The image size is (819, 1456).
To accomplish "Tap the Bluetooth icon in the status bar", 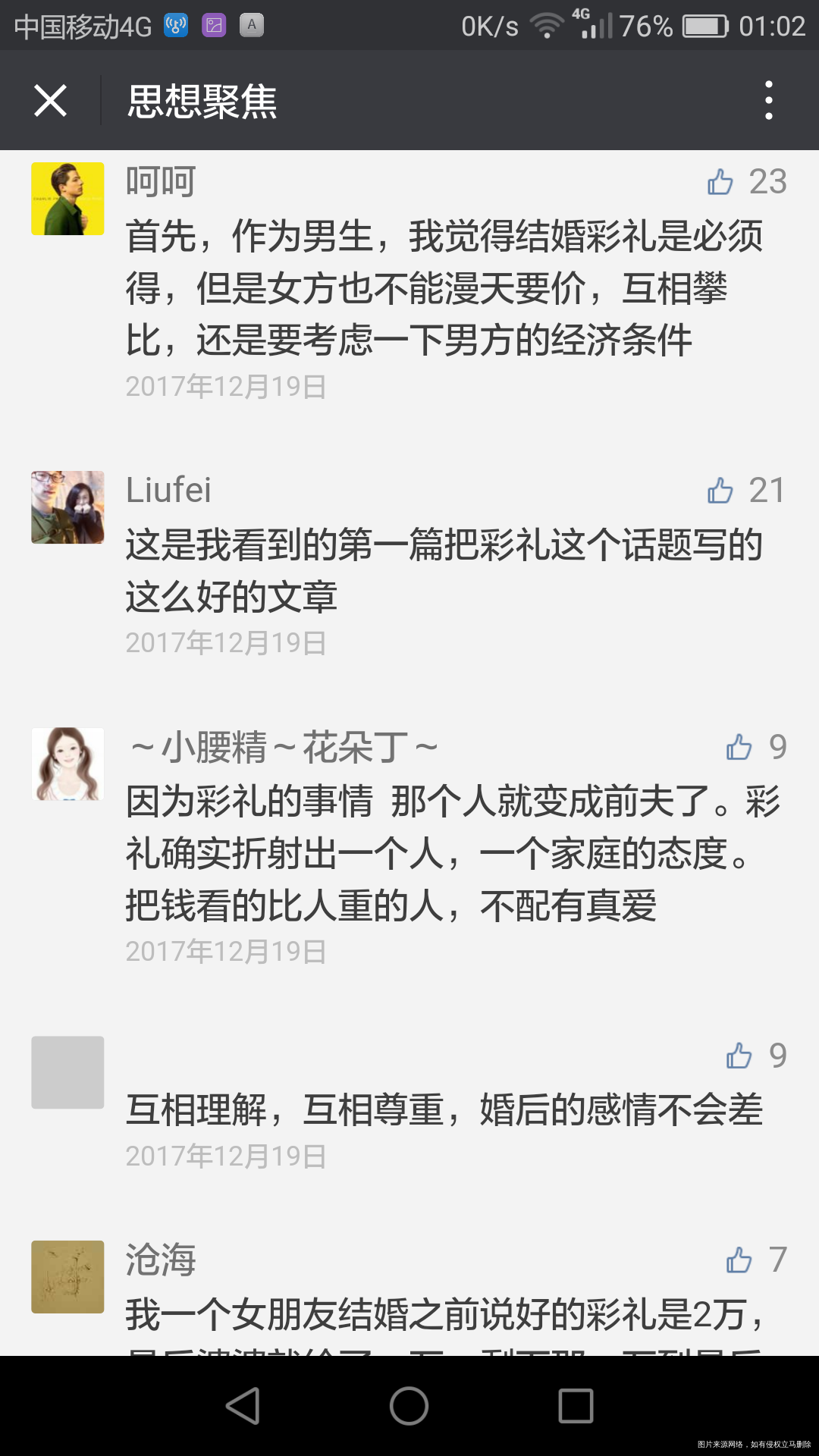I will tap(175, 24).
